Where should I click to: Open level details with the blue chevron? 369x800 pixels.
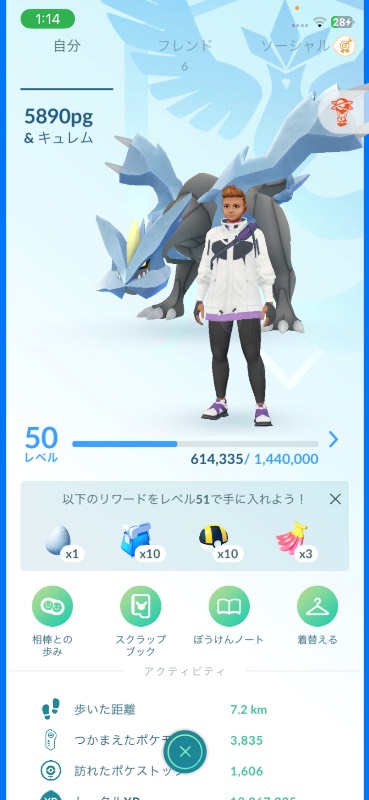click(x=333, y=439)
